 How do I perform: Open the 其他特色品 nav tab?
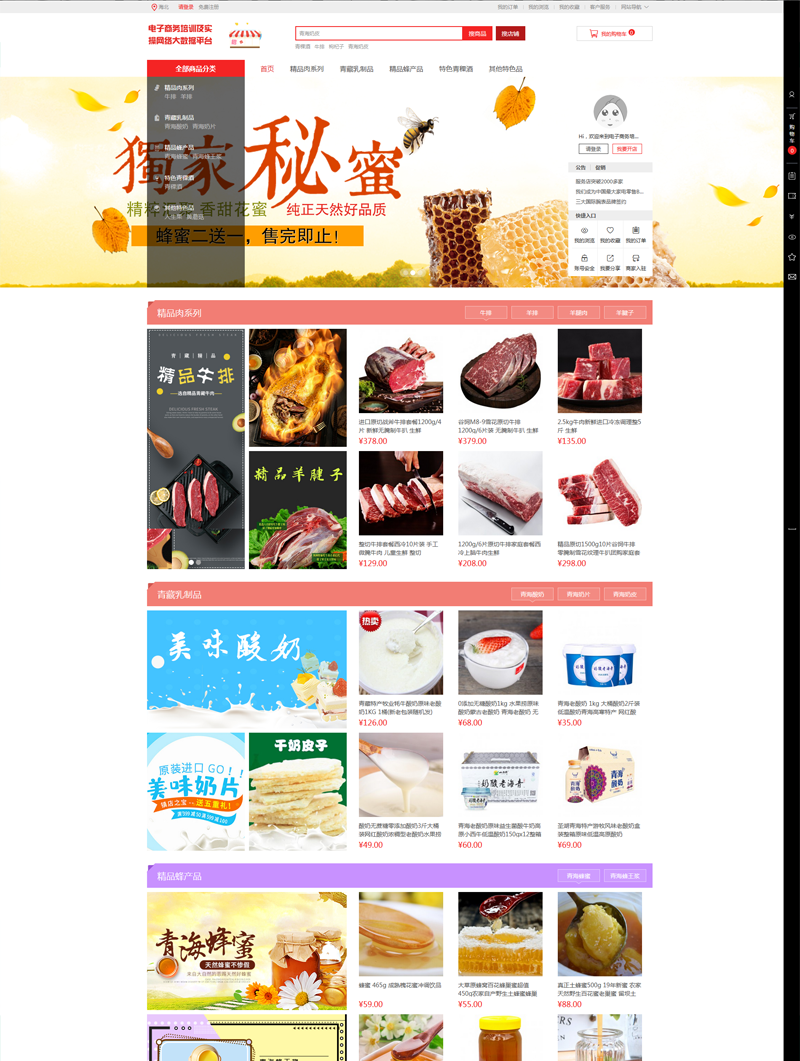pos(505,69)
